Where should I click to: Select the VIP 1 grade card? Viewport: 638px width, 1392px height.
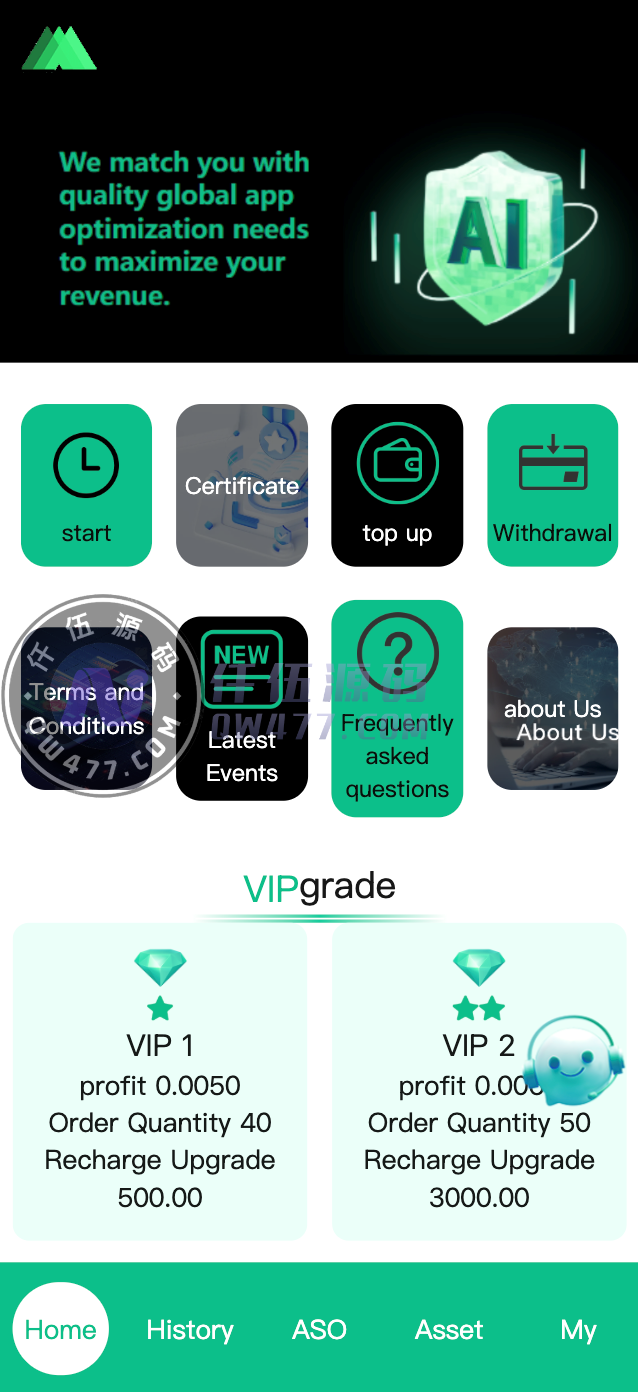tap(160, 1080)
